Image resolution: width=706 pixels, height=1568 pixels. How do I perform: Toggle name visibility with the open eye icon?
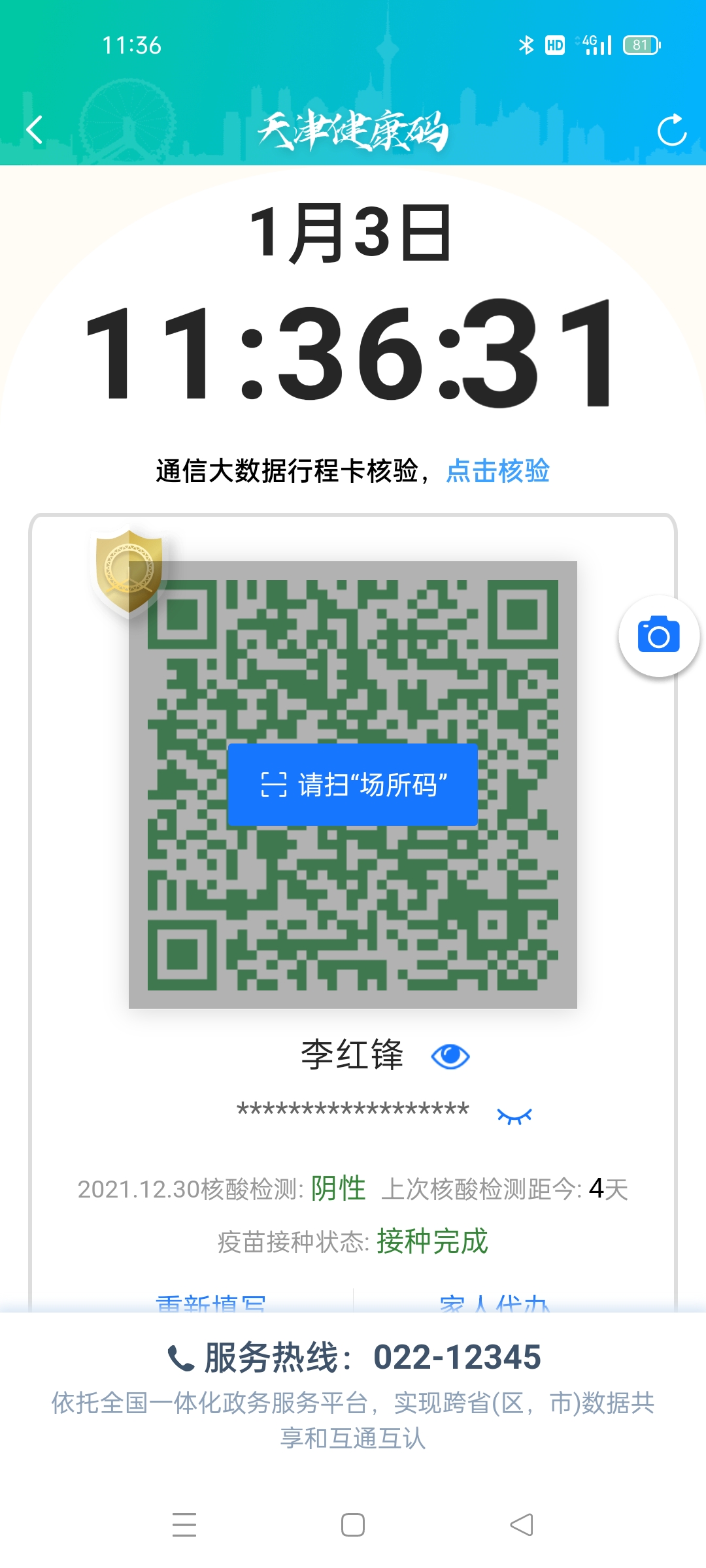pos(450,1056)
